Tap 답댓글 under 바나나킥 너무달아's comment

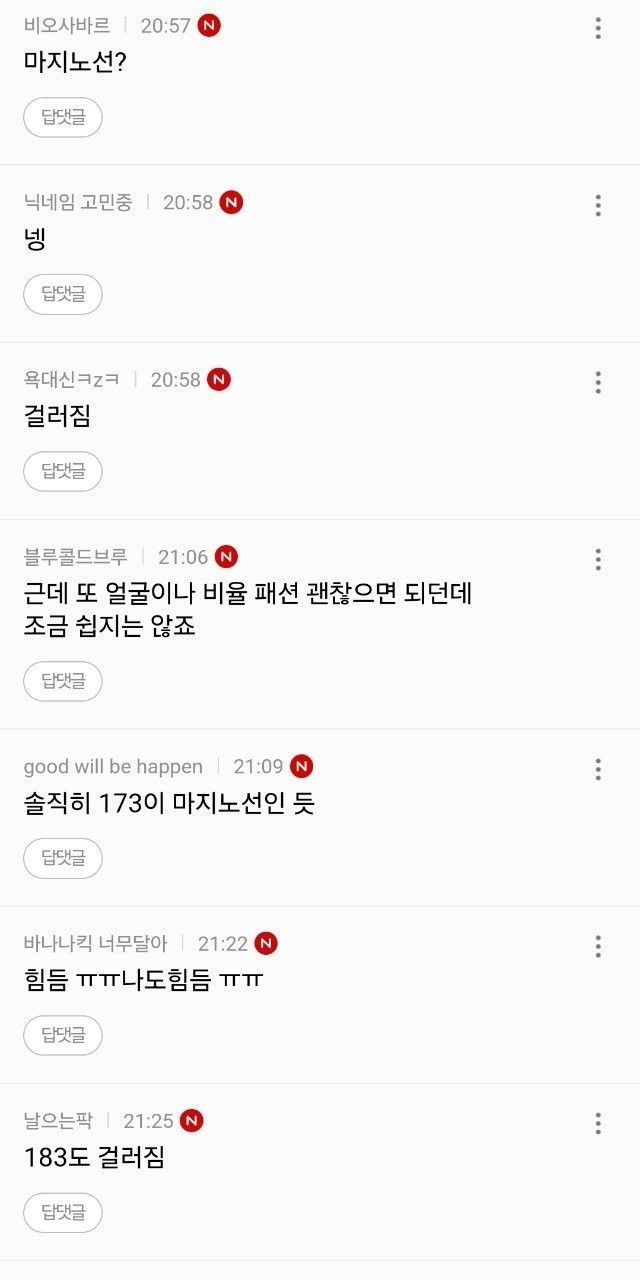coord(63,1035)
